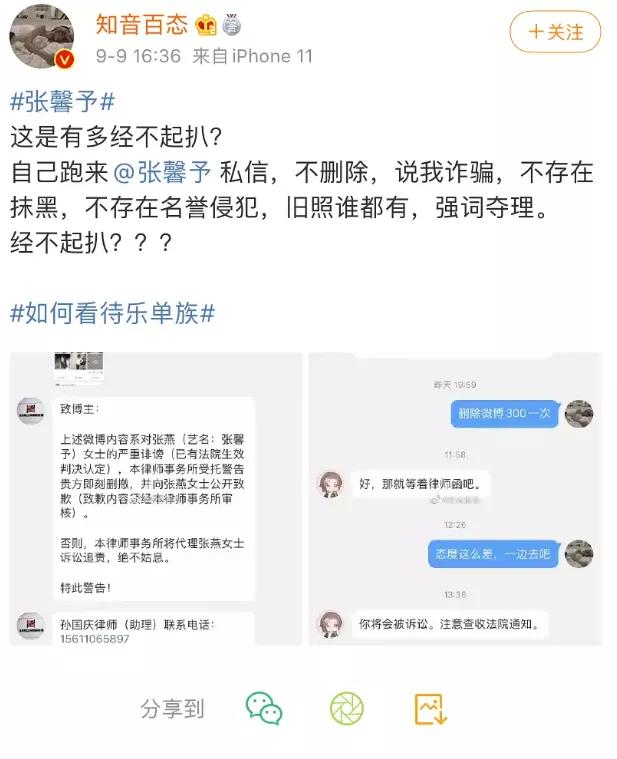Open the #如何看待乐单族# hashtag
The height and width of the screenshot is (759, 617).
click(113, 312)
